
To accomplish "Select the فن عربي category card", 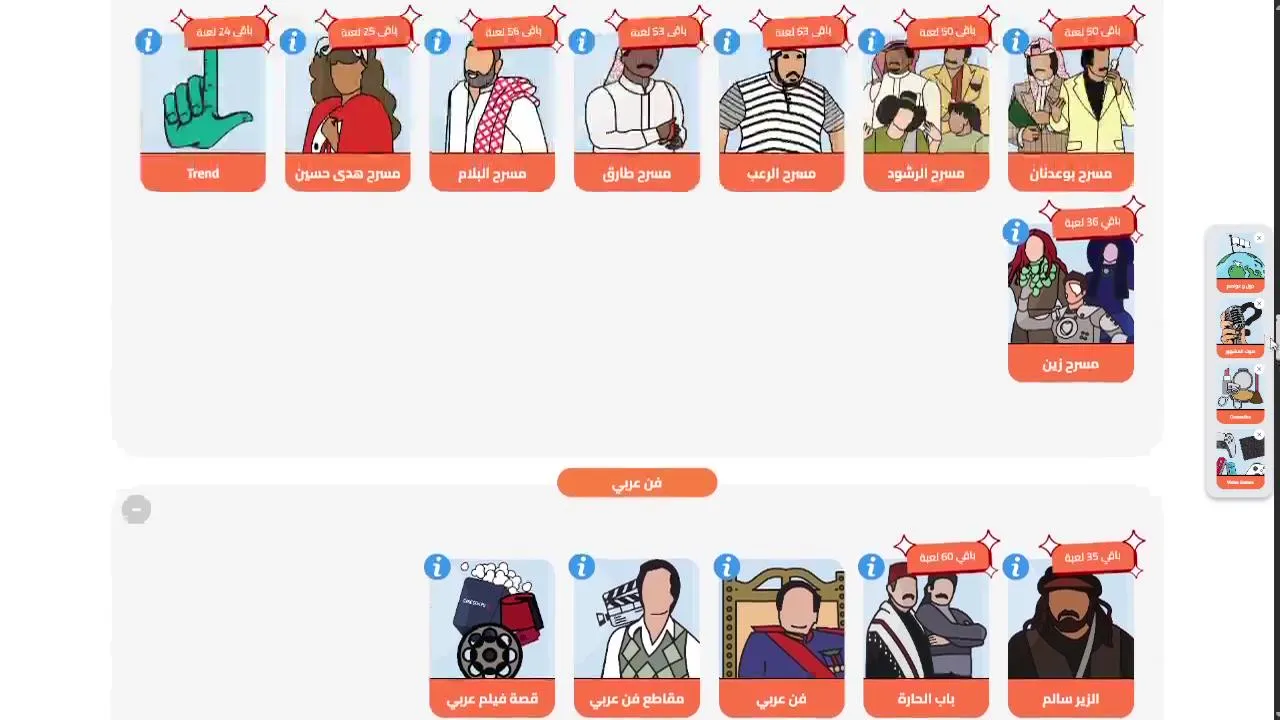I will point(781,635).
